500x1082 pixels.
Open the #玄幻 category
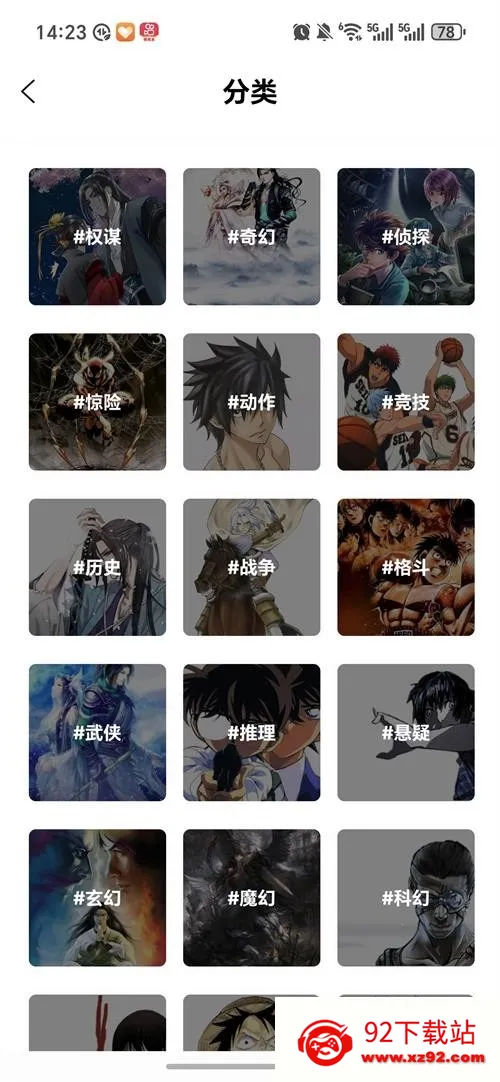(x=97, y=898)
